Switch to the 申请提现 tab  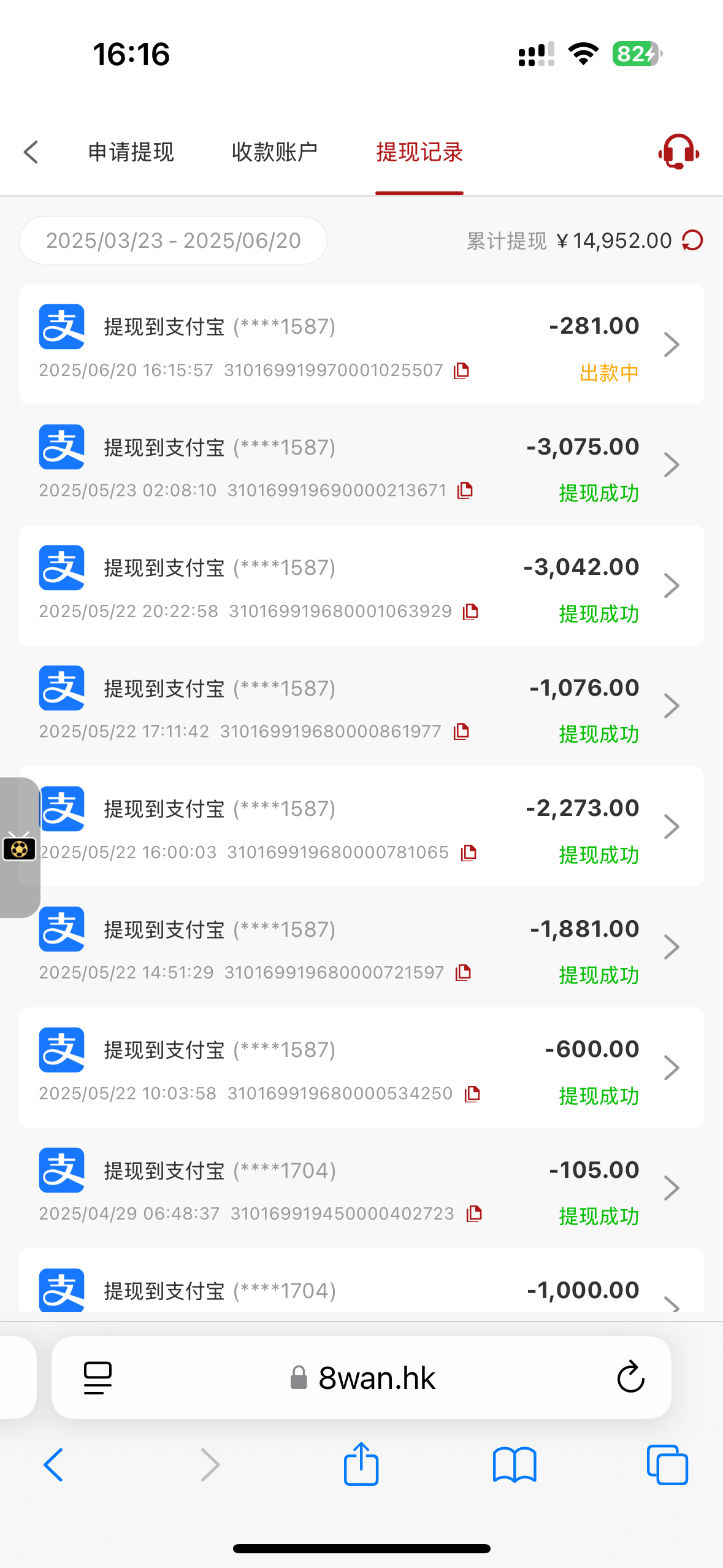point(131,152)
